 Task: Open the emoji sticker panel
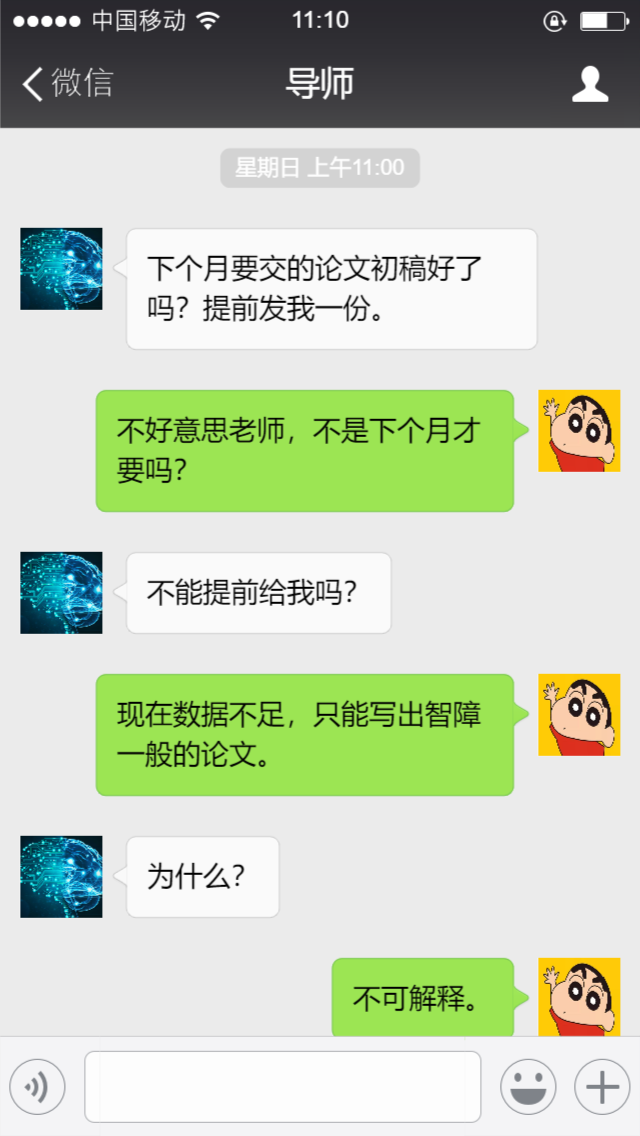click(527, 1086)
